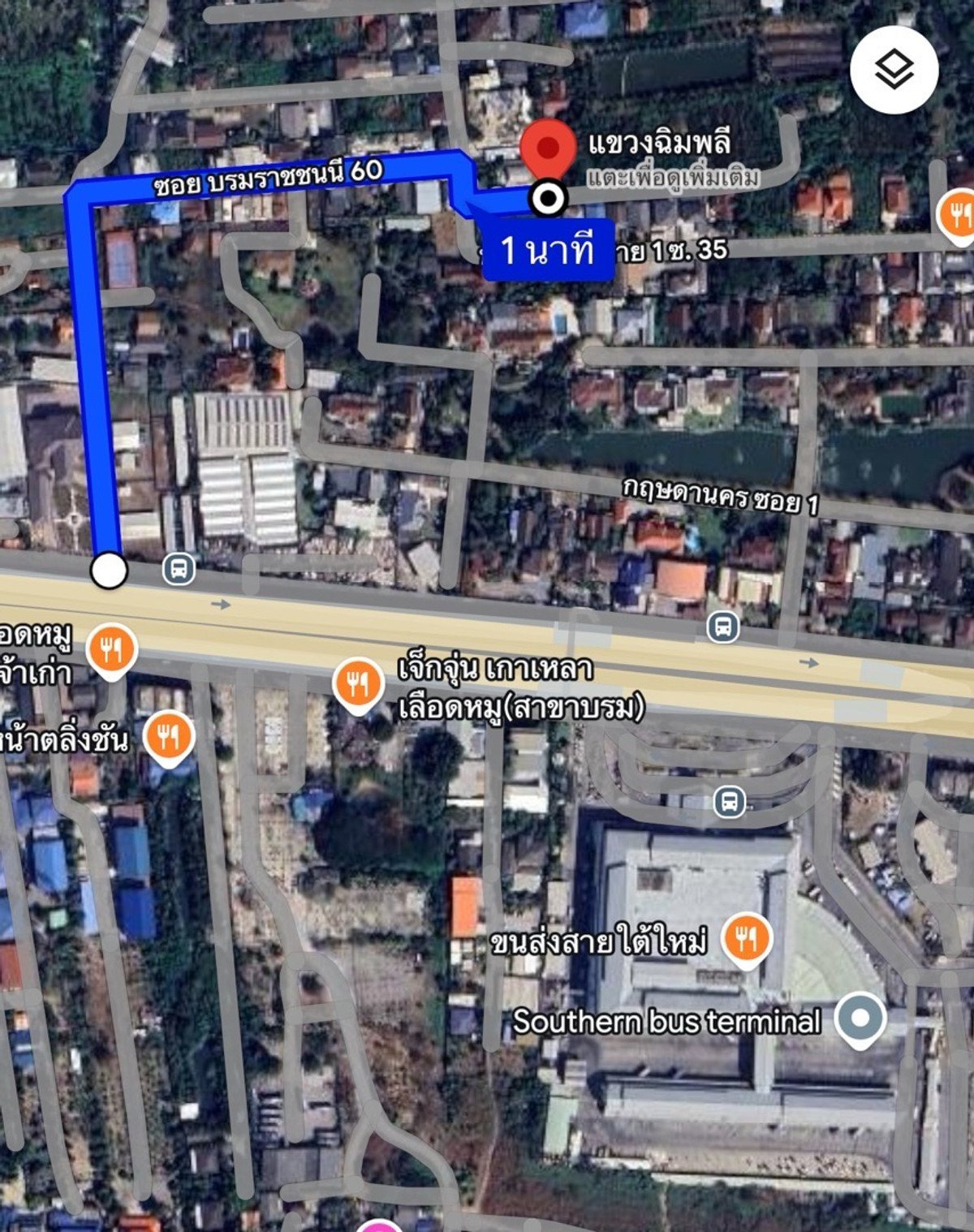Open ขนส่งสายใต้ใหม่ restaurant marker

pos(746,938)
